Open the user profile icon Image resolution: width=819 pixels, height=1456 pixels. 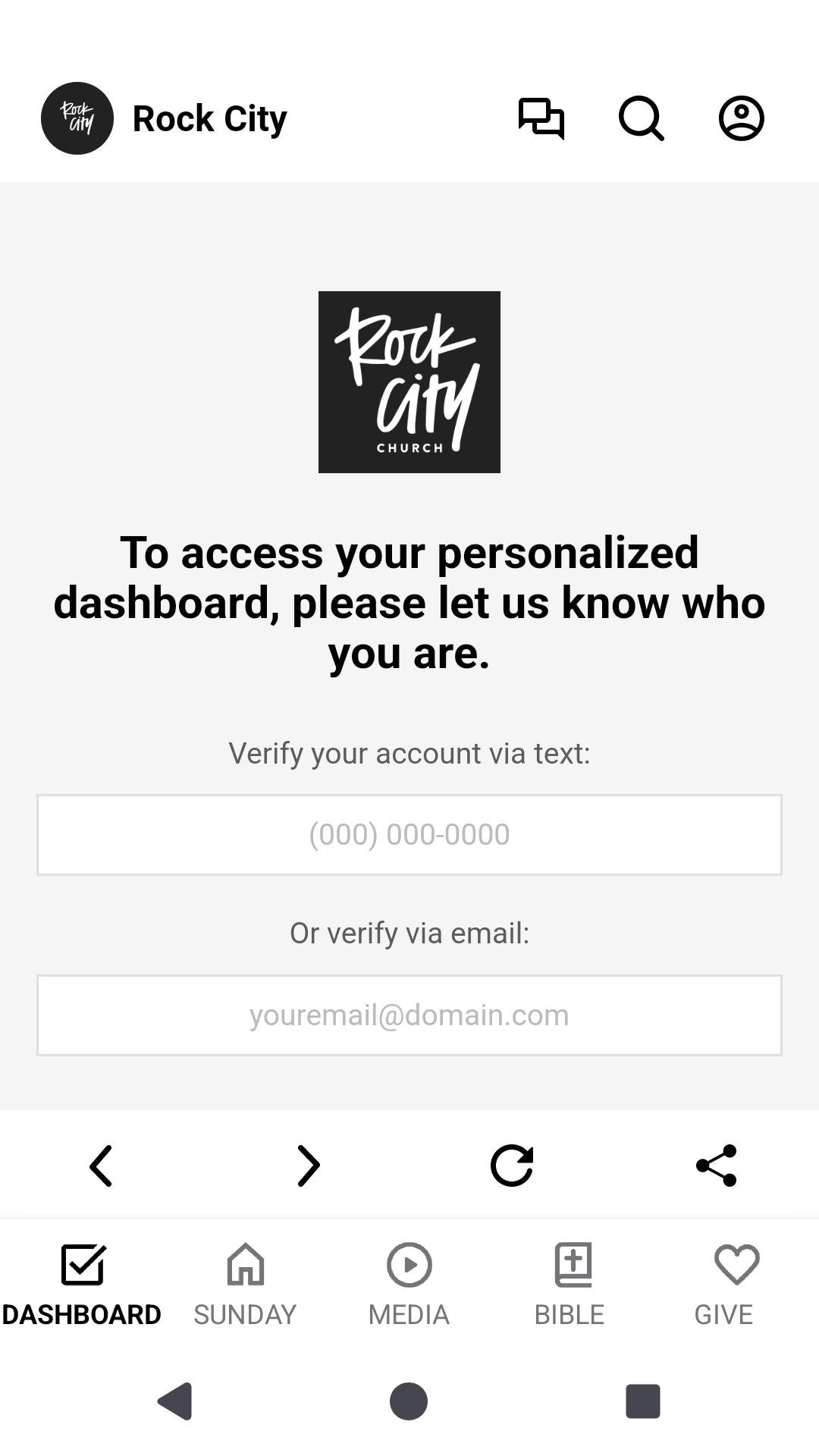741,118
